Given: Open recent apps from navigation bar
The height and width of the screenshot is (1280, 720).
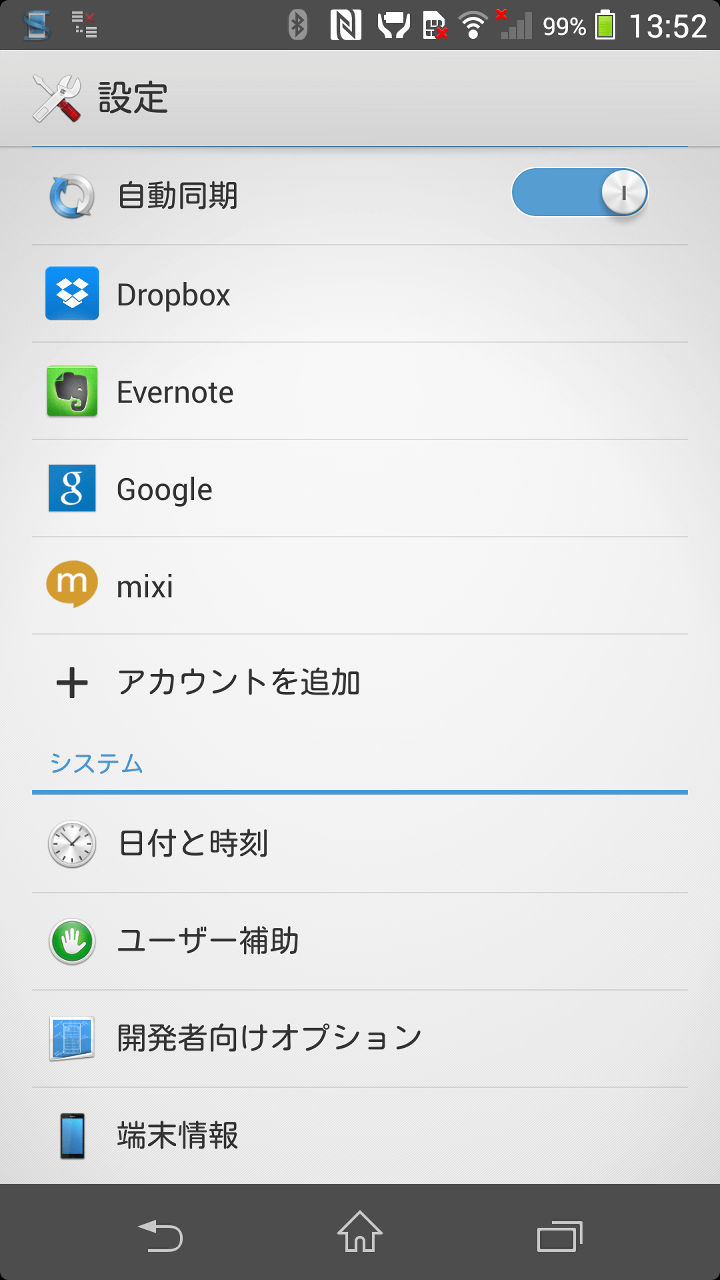Looking at the screenshot, I should click(560, 1234).
